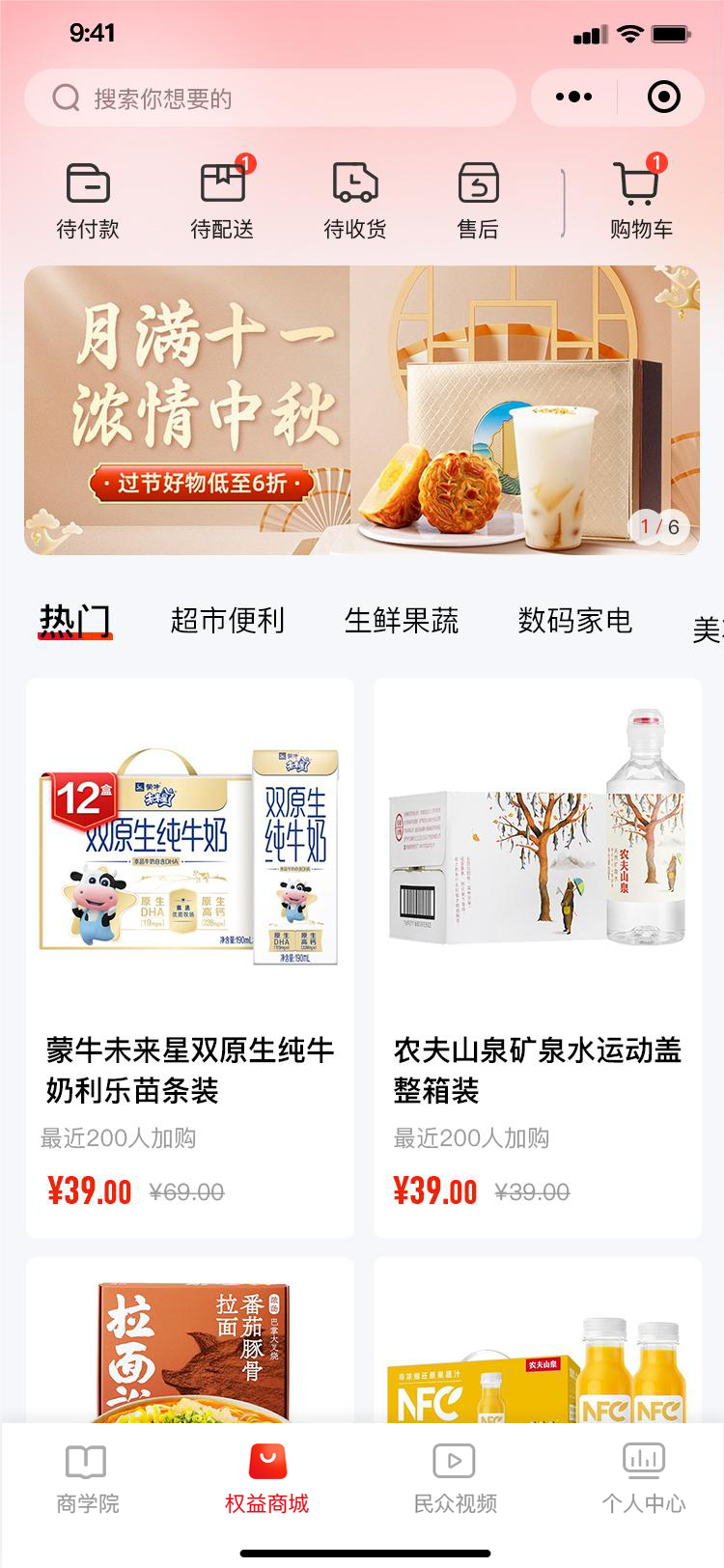Image resolution: width=724 pixels, height=1568 pixels.
Task: Tap the 权益商城 store tab icon
Action: tap(267, 1468)
